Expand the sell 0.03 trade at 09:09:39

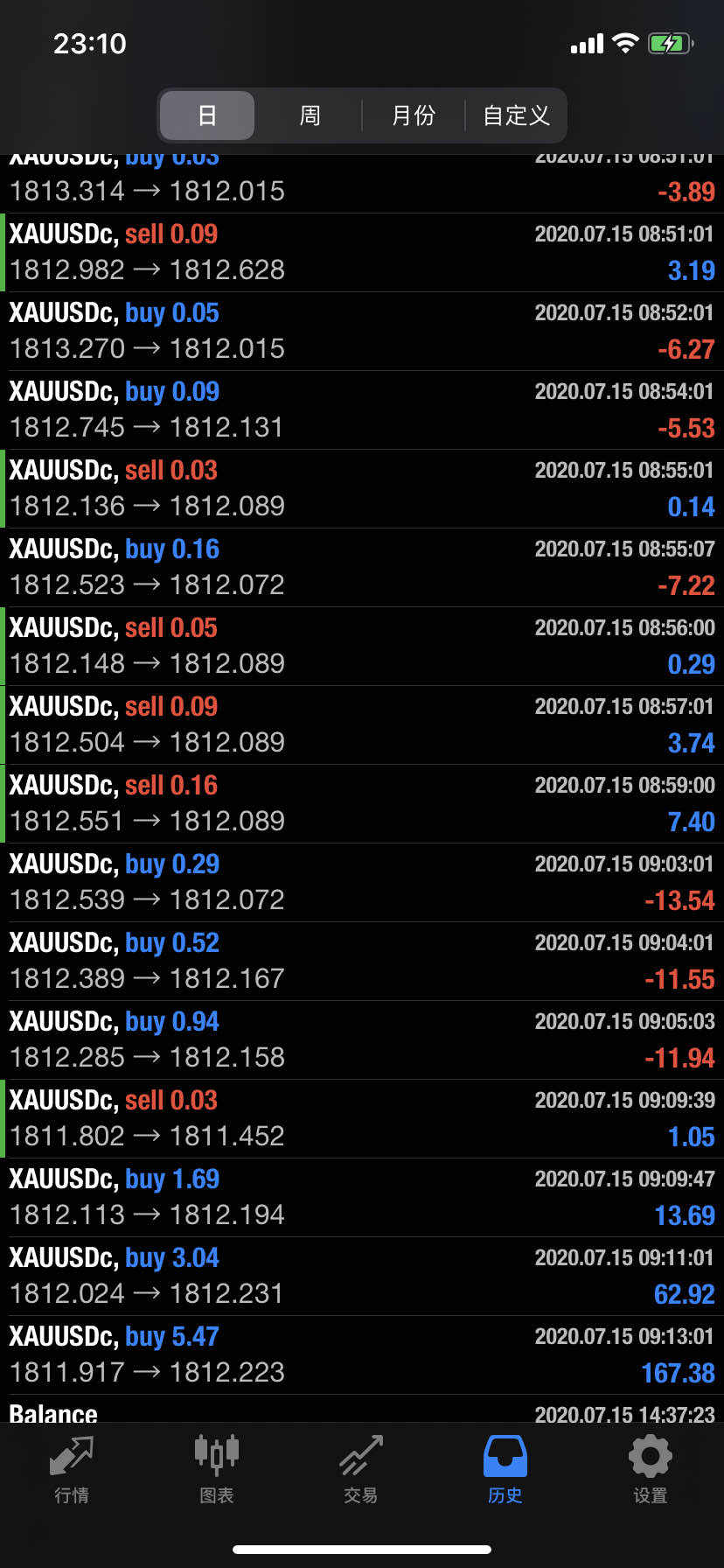(362, 1118)
